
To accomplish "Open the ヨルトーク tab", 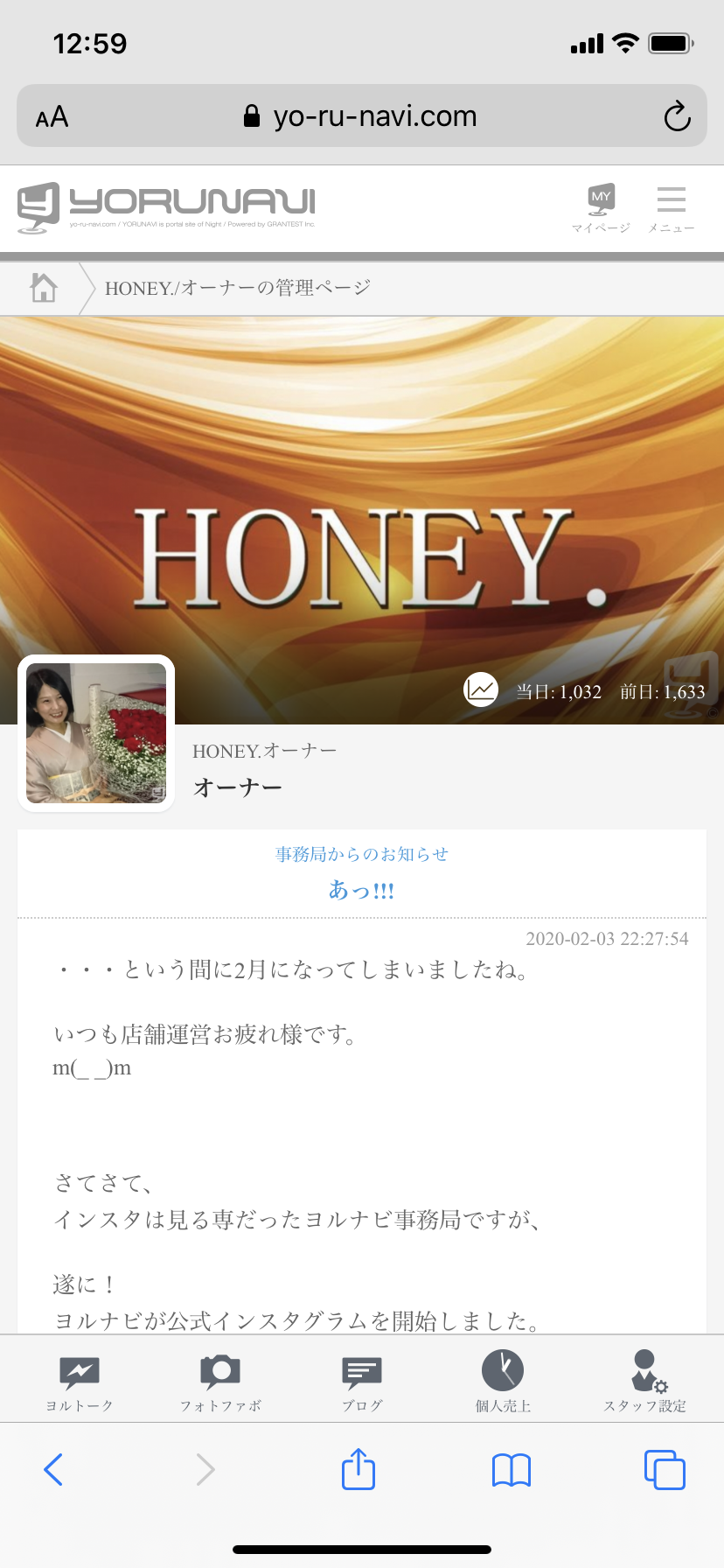I will [x=80, y=1381].
